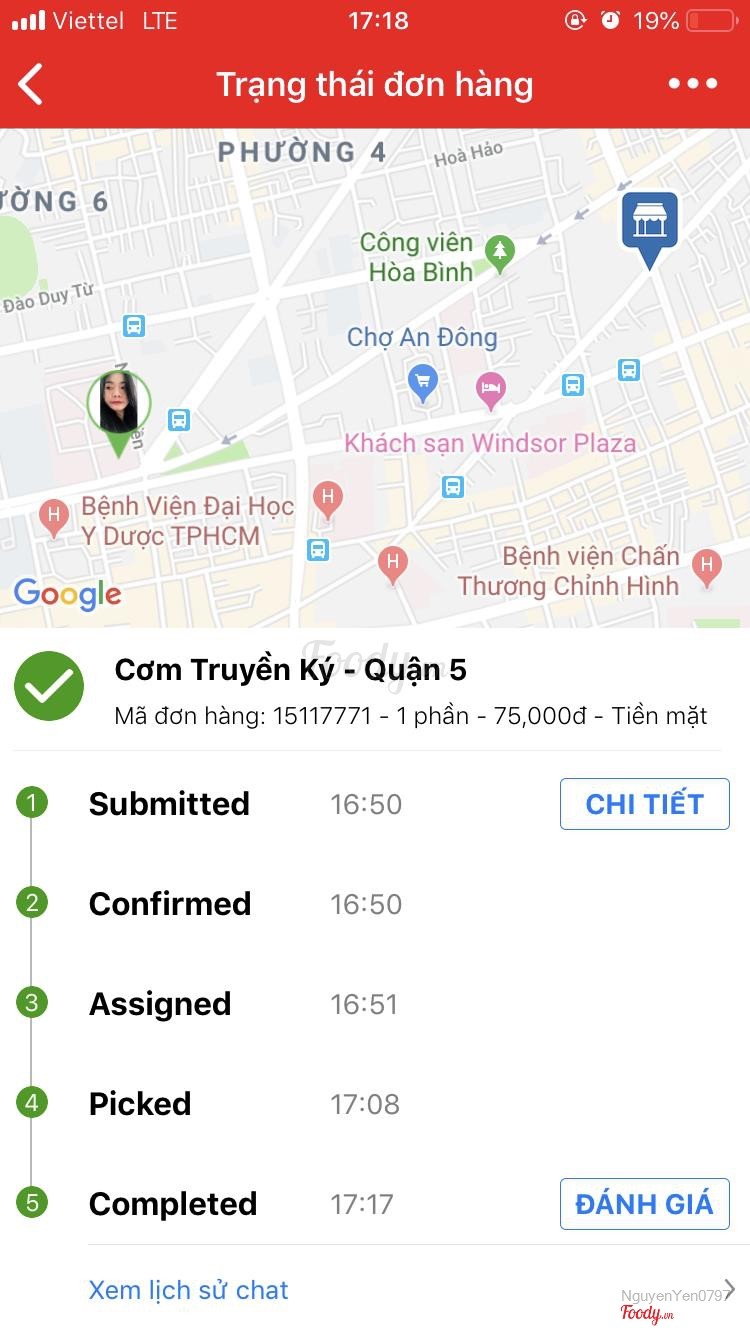The width and height of the screenshot is (750, 1334).
Task: Select the restaurant marker on the map
Action: click(650, 224)
